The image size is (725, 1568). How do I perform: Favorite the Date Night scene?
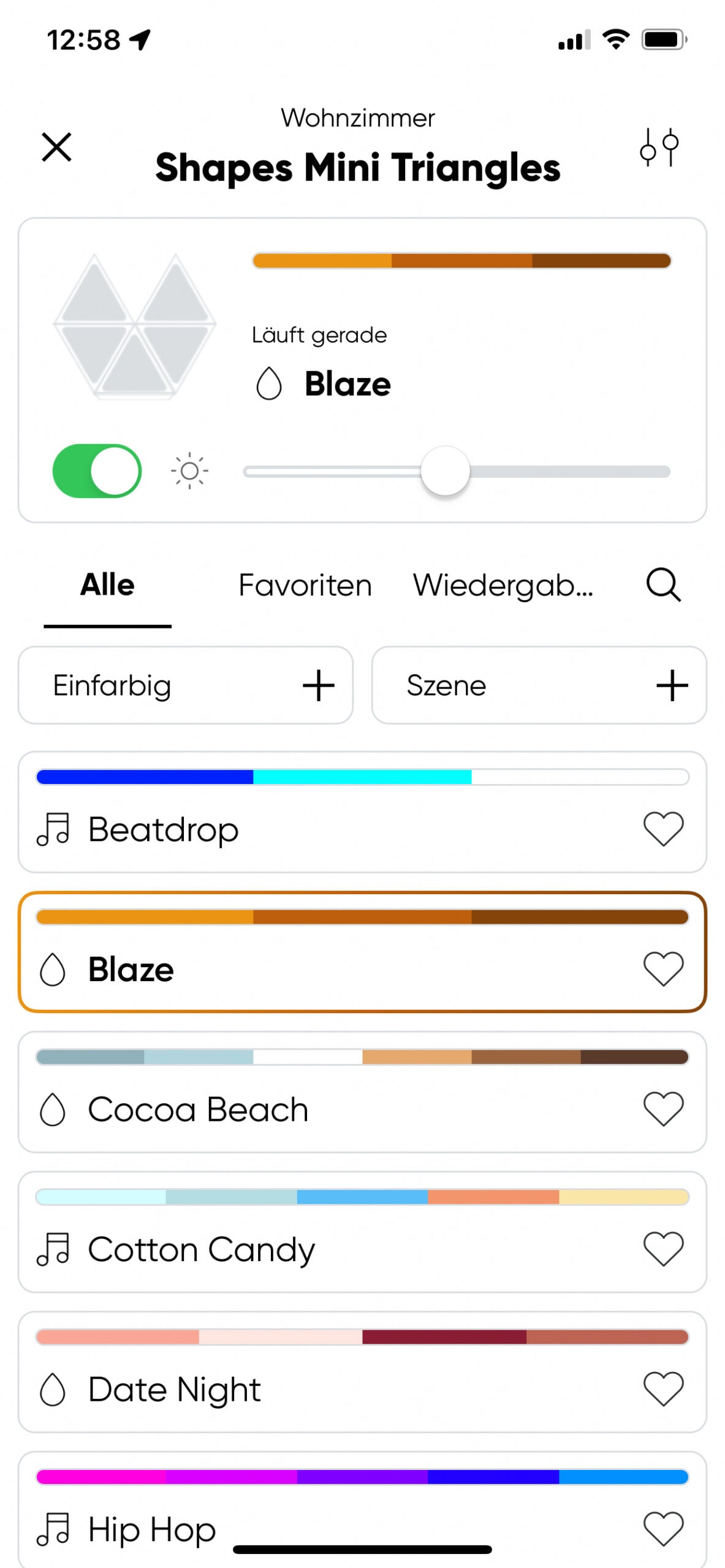(x=663, y=1389)
